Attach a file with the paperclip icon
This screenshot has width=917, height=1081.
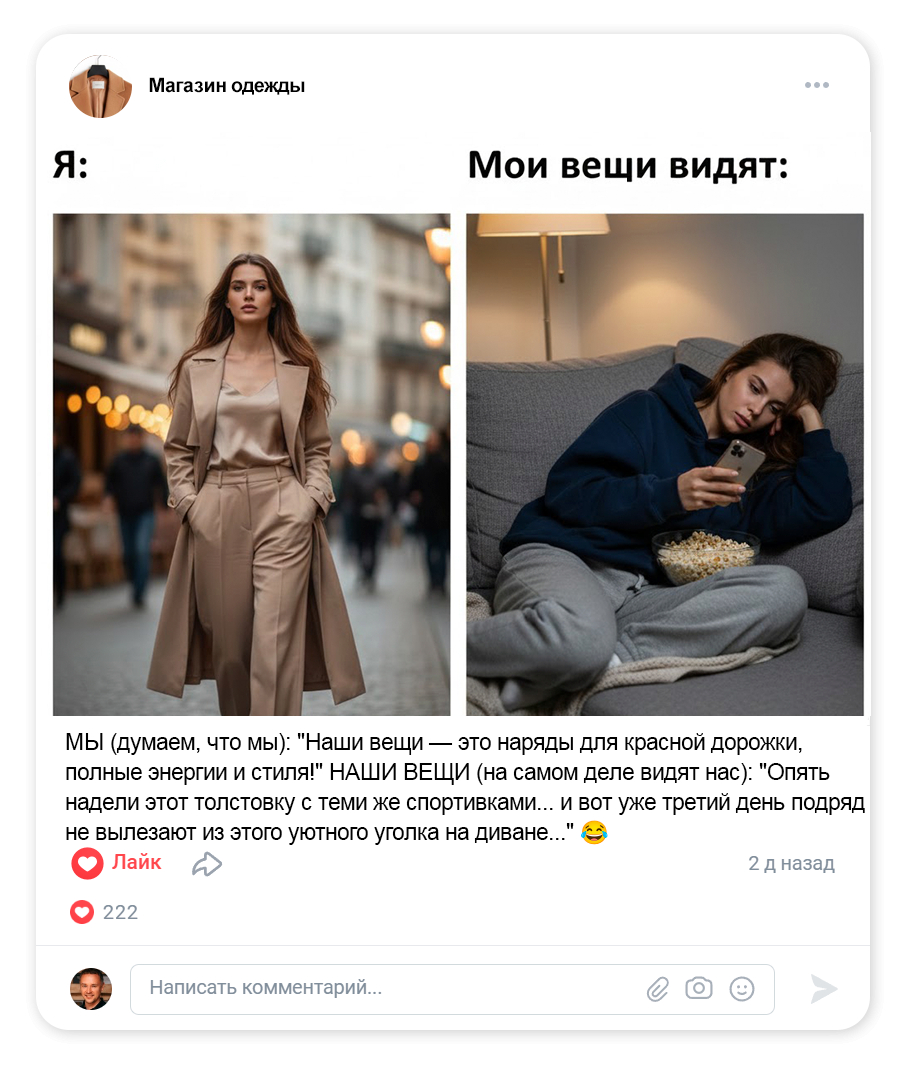657,989
